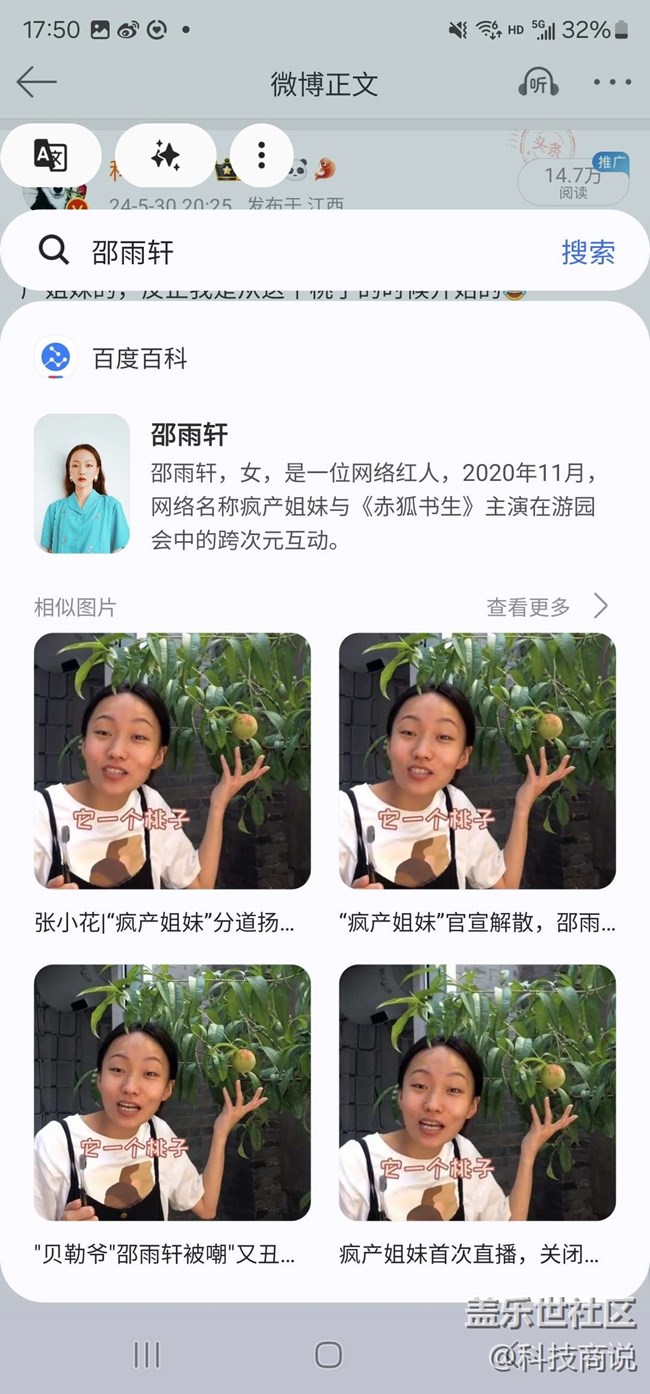The width and height of the screenshot is (650, 1394).
Task: Open the top-right three-dot menu
Action: (x=612, y=82)
